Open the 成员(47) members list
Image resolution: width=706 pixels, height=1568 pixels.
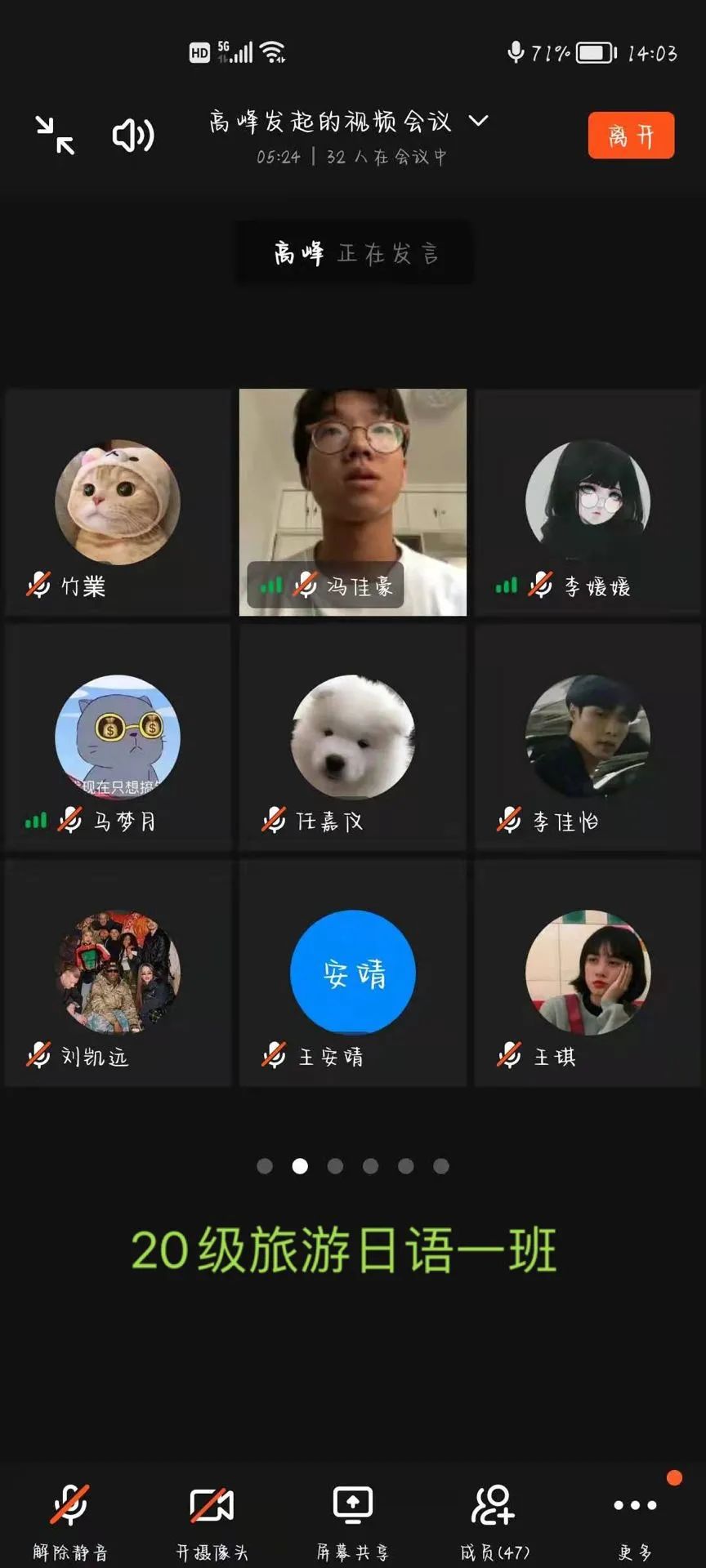click(494, 1517)
